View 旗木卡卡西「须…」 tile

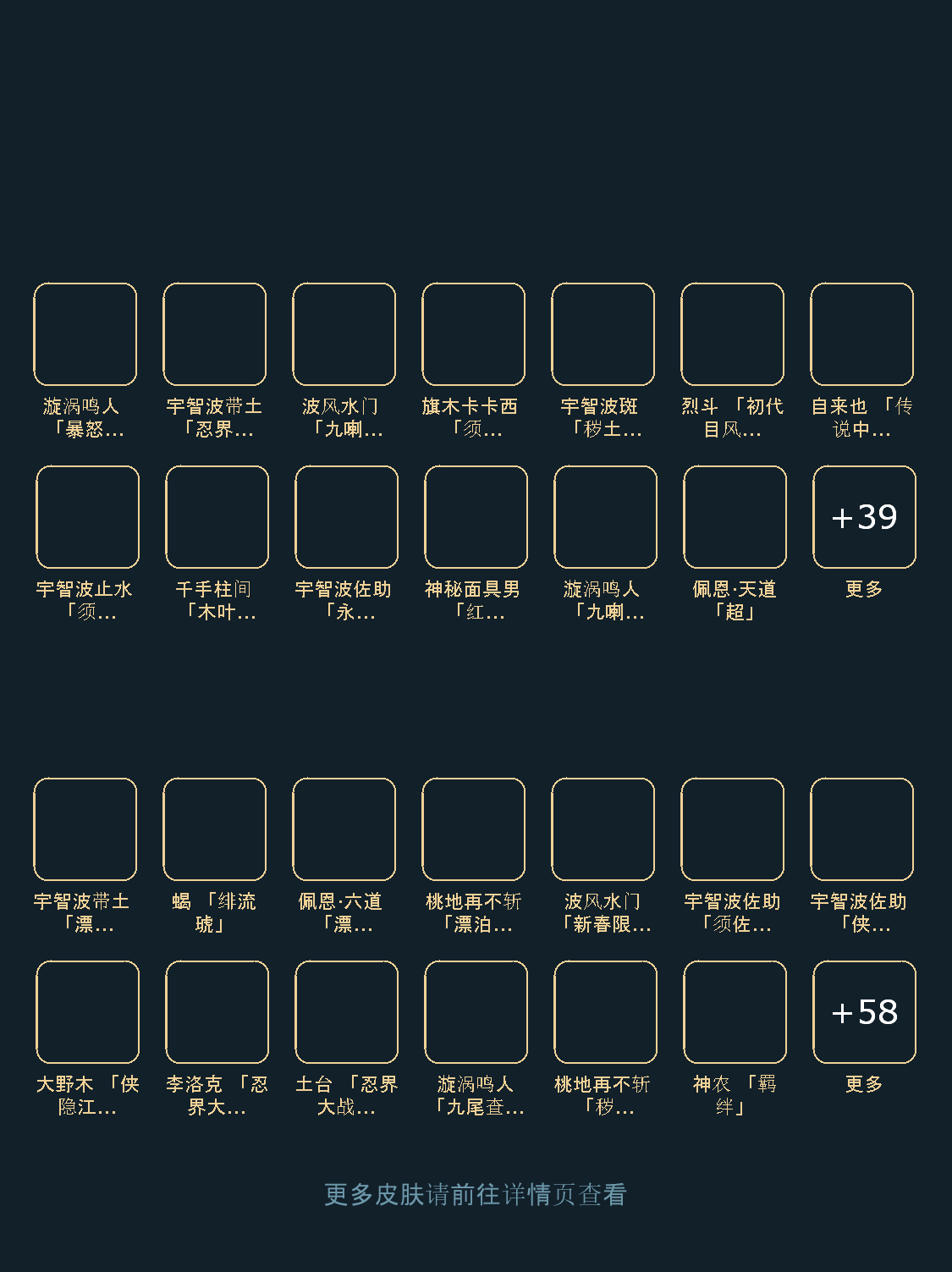[473, 334]
